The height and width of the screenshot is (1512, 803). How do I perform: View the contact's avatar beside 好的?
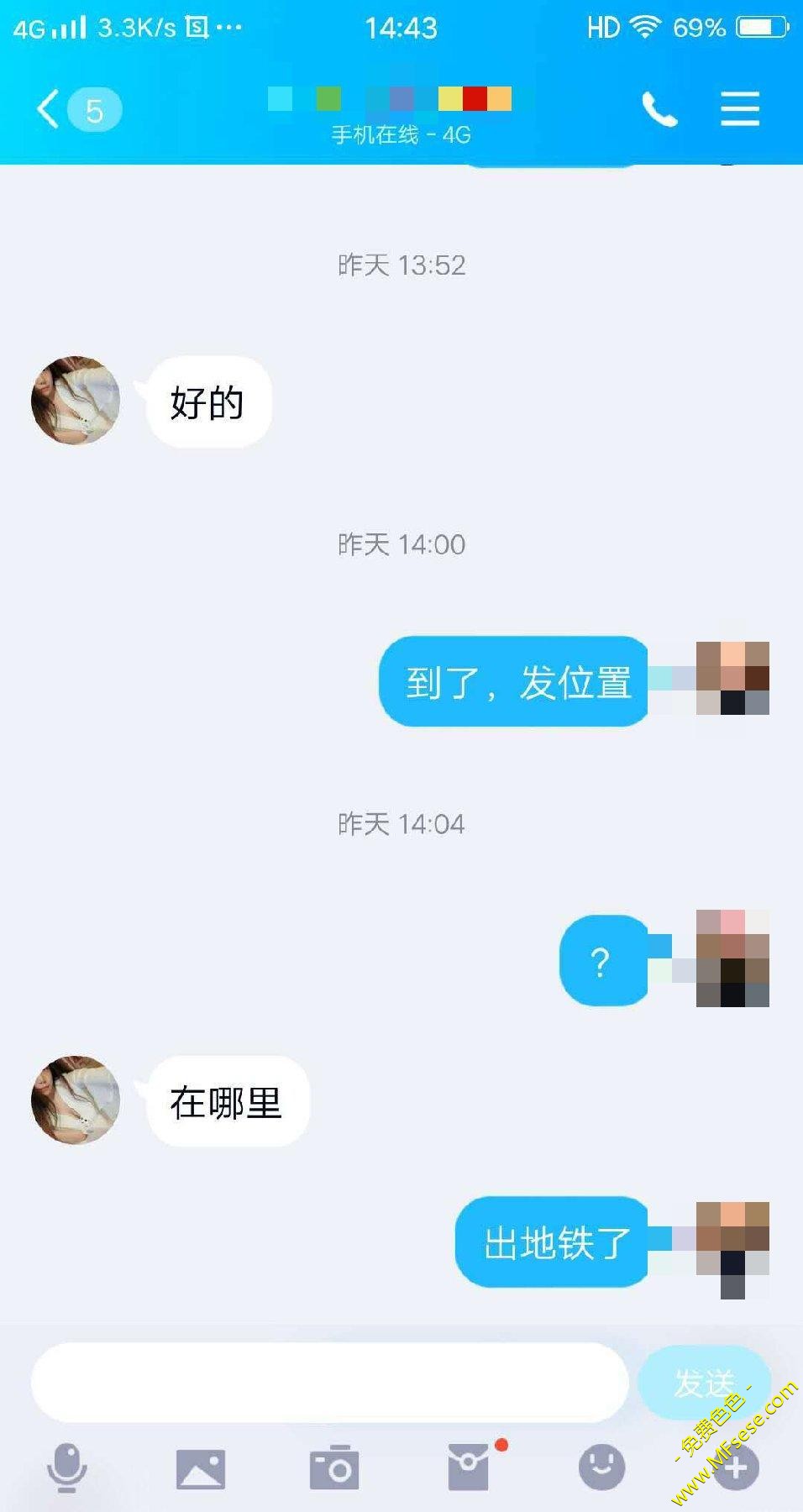tap(76, 400)
